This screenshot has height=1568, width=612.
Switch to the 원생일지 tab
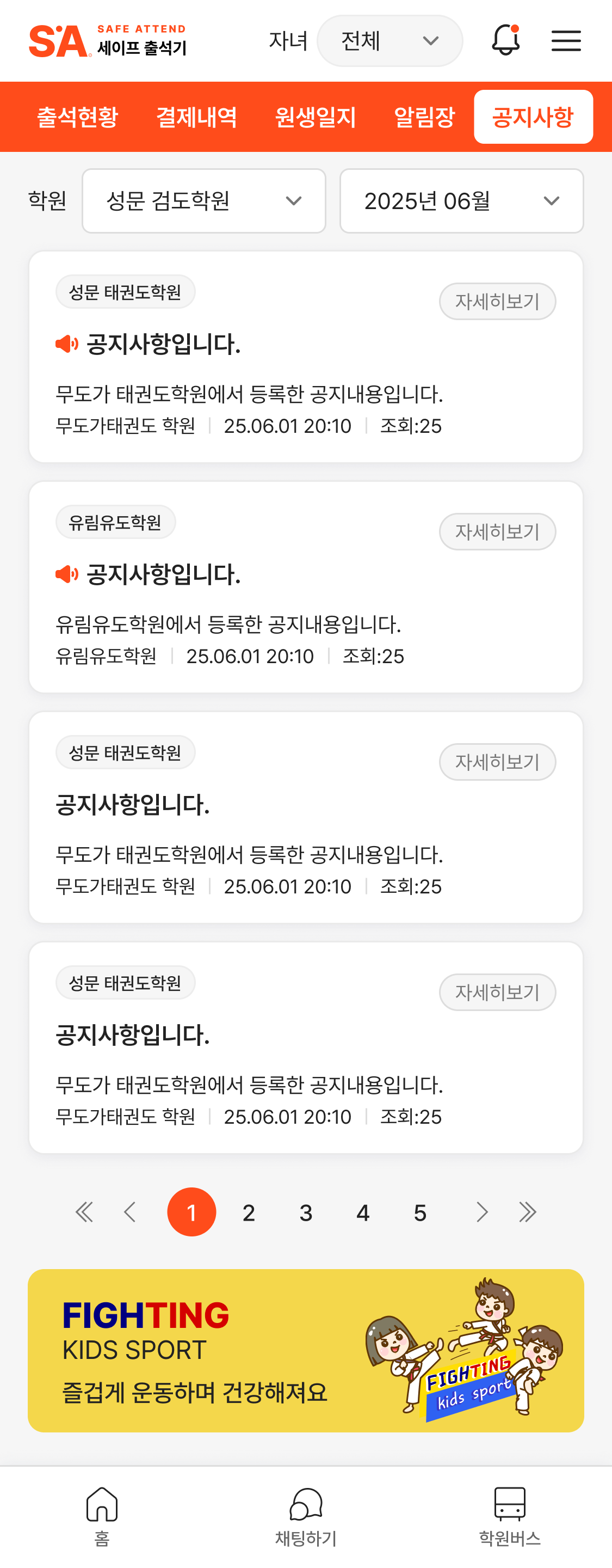click(x=315, y=117)
